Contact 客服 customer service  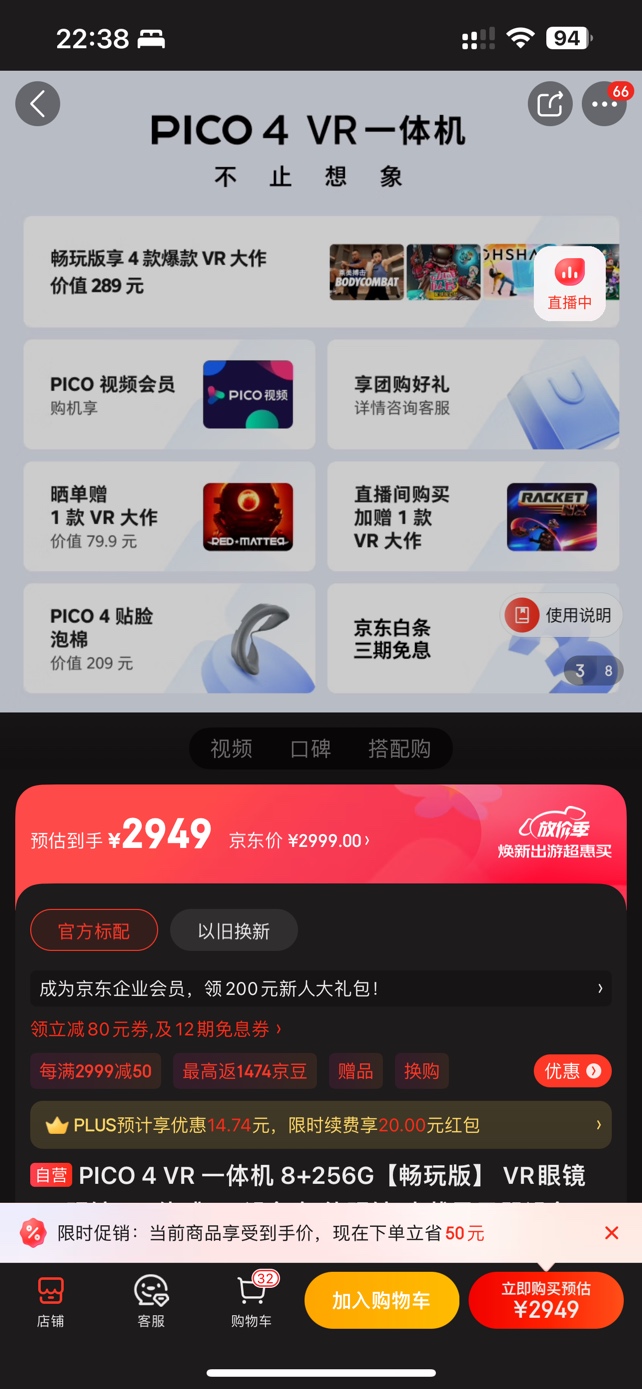[151, 1301]
